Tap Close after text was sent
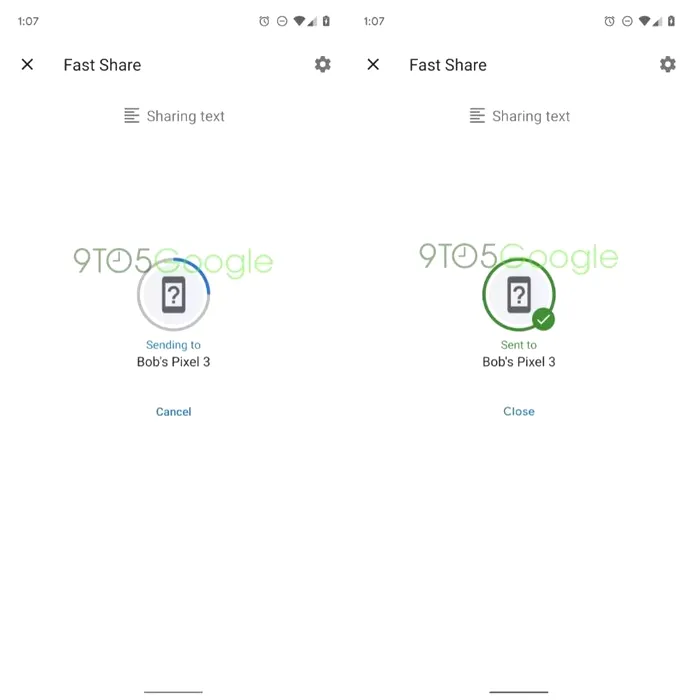Image resolution: width=685 pixels, height=700 pixels. click(519, 411)
